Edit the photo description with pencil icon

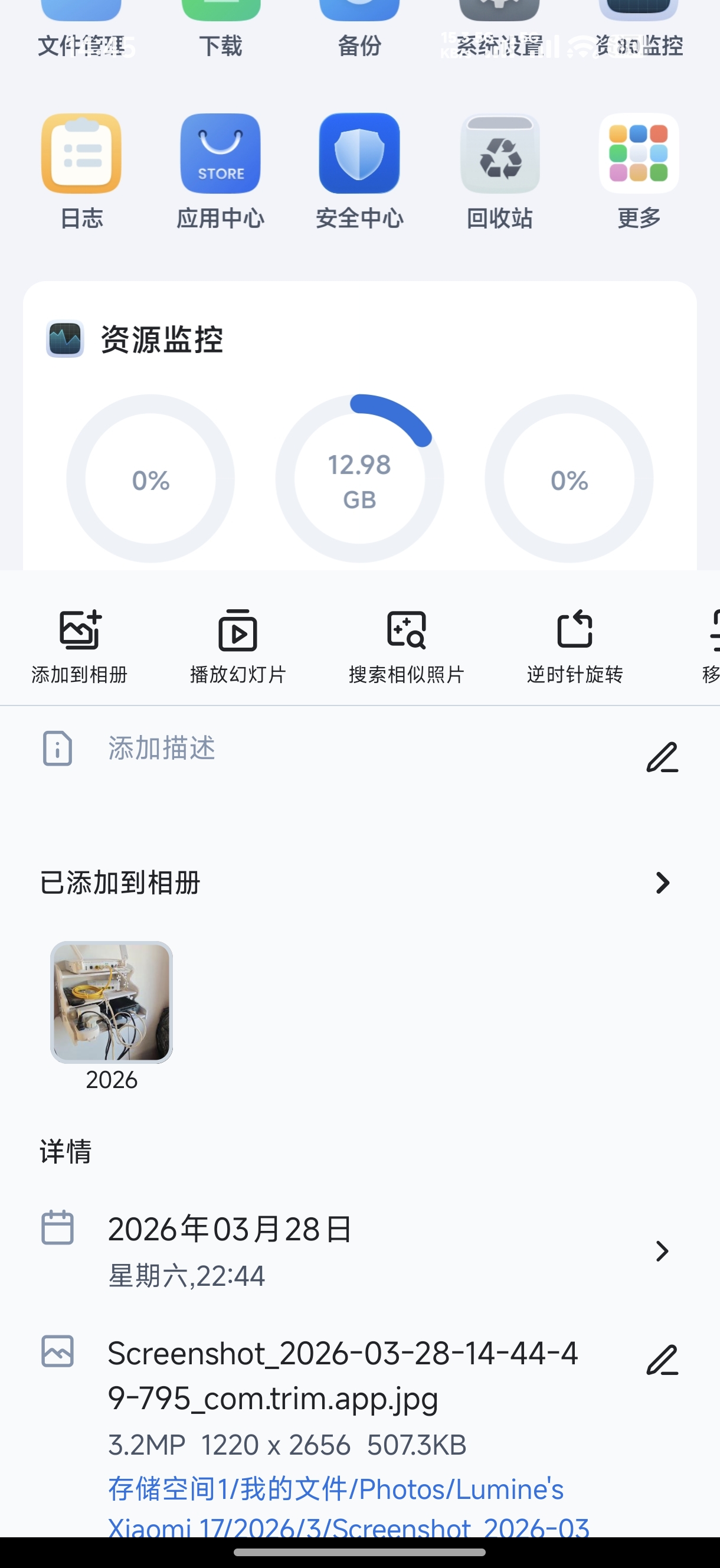coord(661,758)
